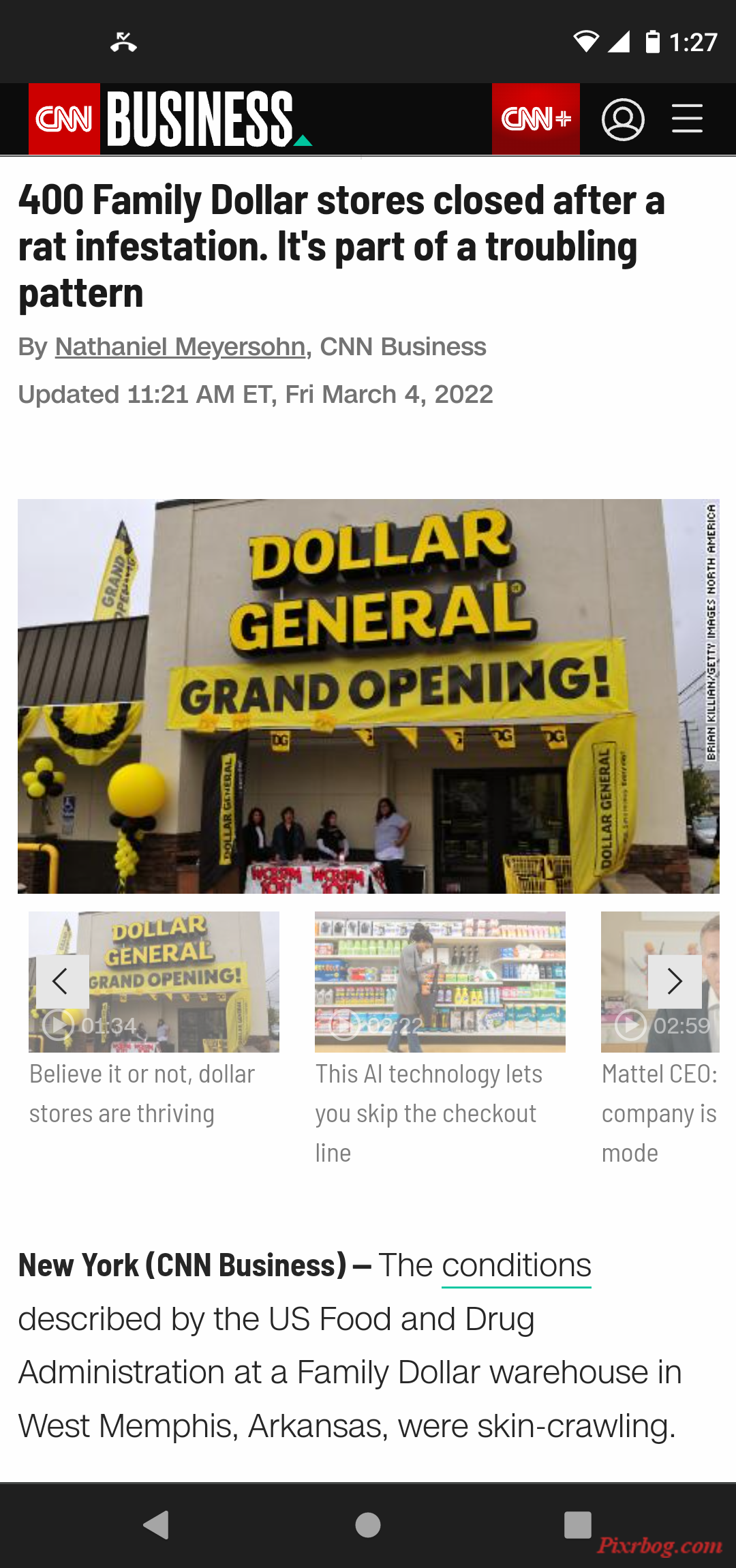Go to the home screen via system home
Viewport: 736px width, 1568px height.
pyautogui.click(x=368, y=1525)
